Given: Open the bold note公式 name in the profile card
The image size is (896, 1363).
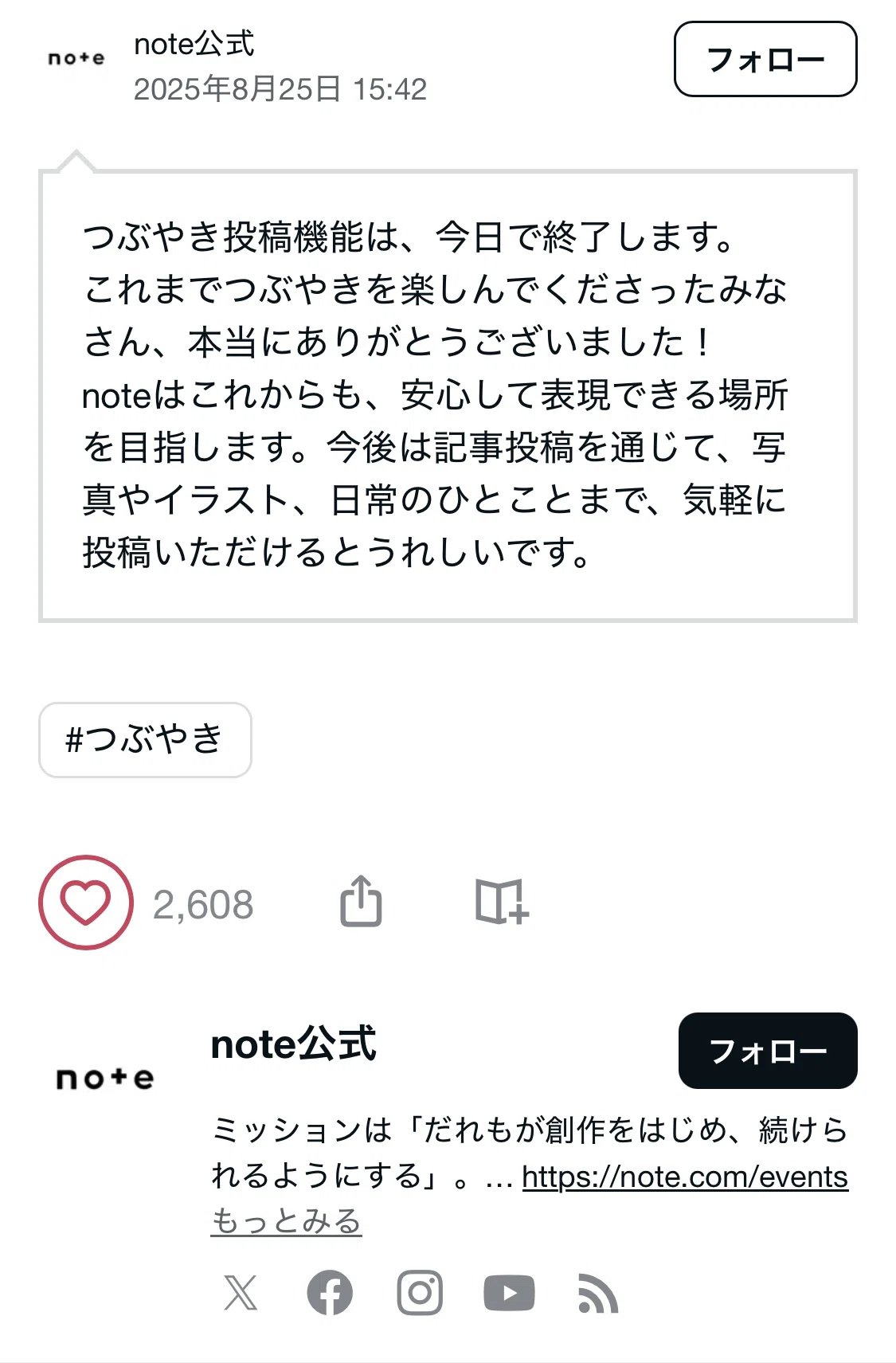Looking at the screenshot, I should point(293,1044).
